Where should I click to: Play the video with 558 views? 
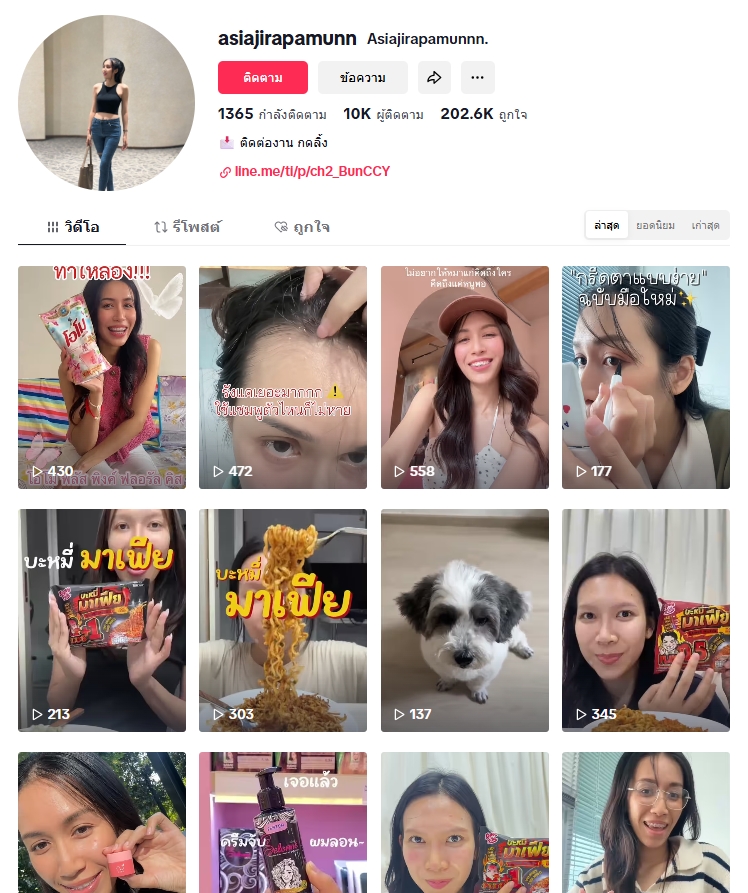[x=464, y=377]
